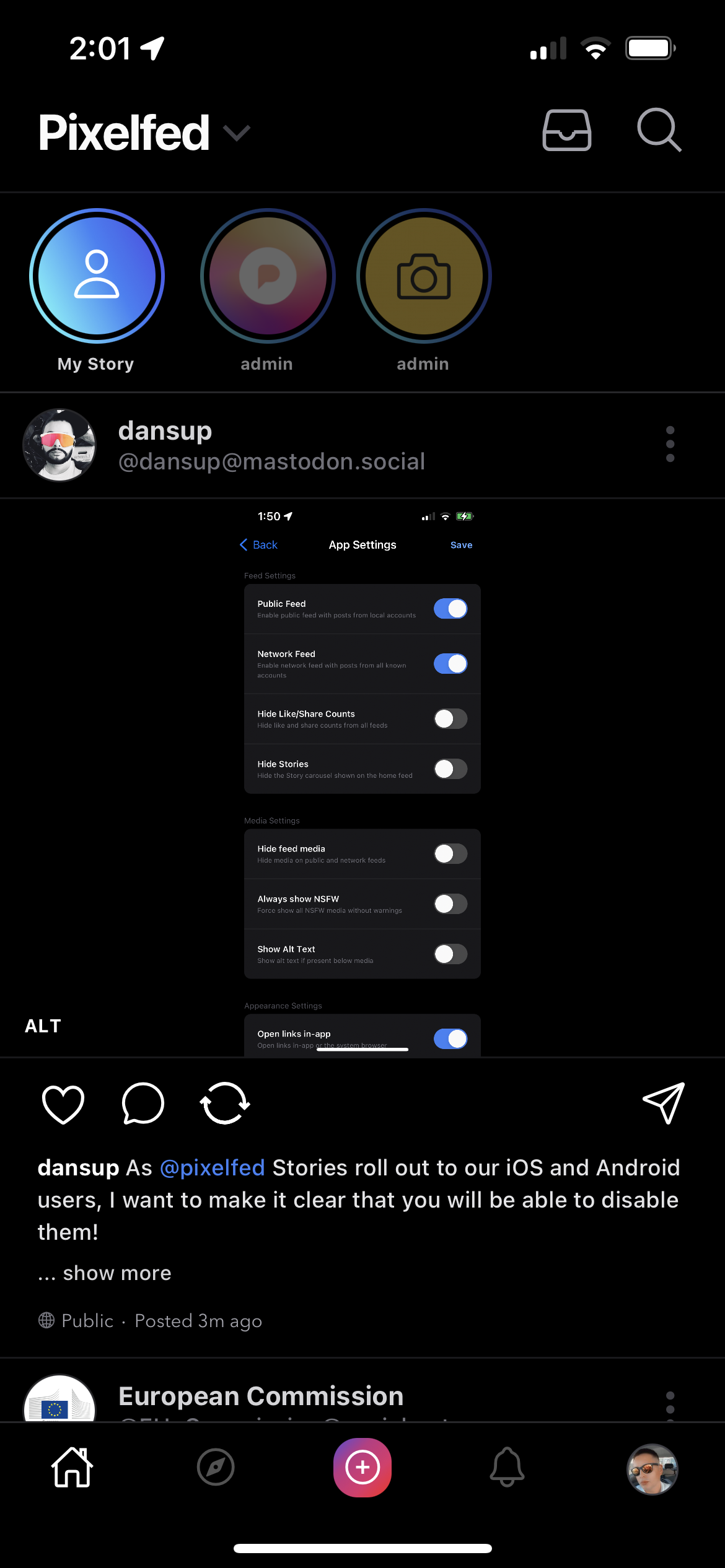Expand caption with show more
This screenshot has height=1568, width=725.
click(116, 1273)
